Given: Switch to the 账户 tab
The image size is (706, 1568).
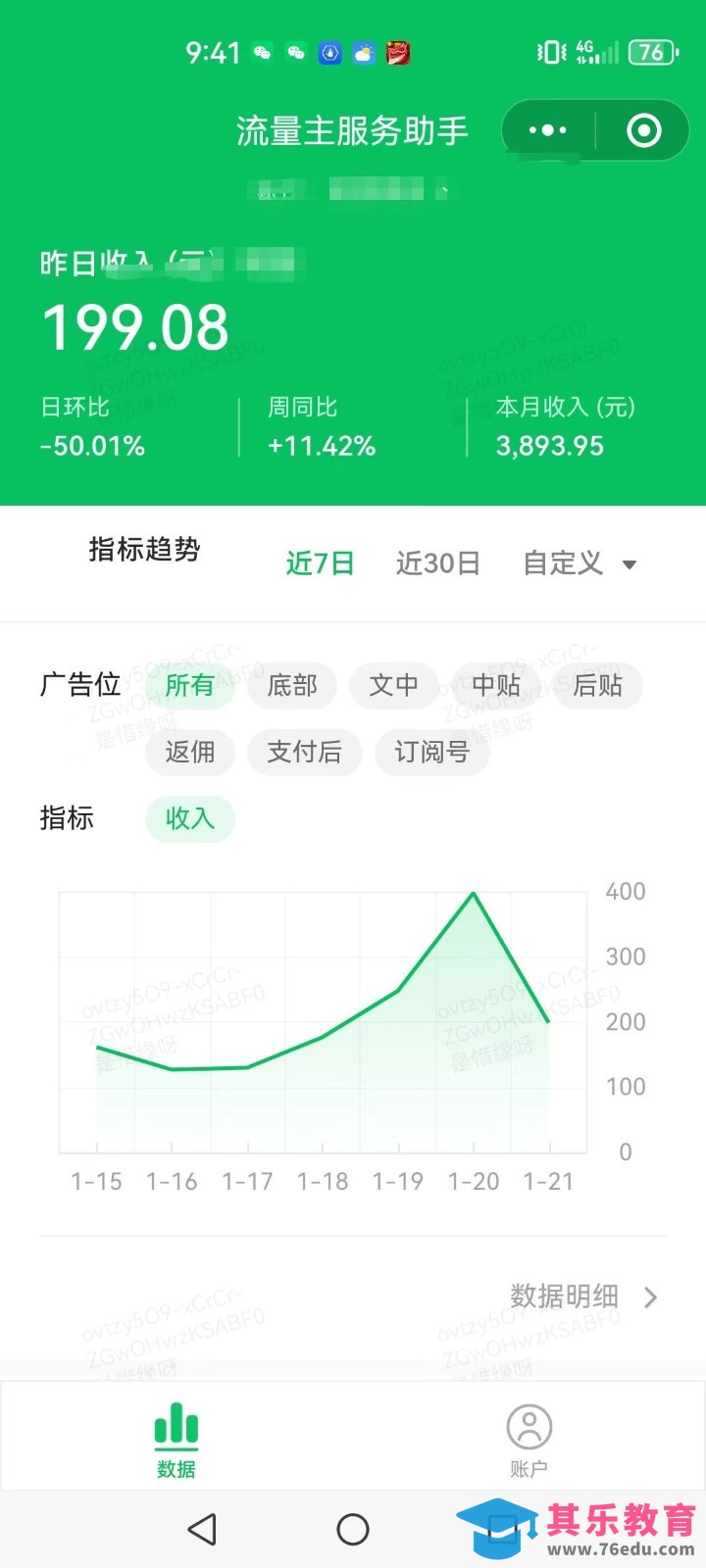Looking at the screenshot, I should (x=529, y=1438).
